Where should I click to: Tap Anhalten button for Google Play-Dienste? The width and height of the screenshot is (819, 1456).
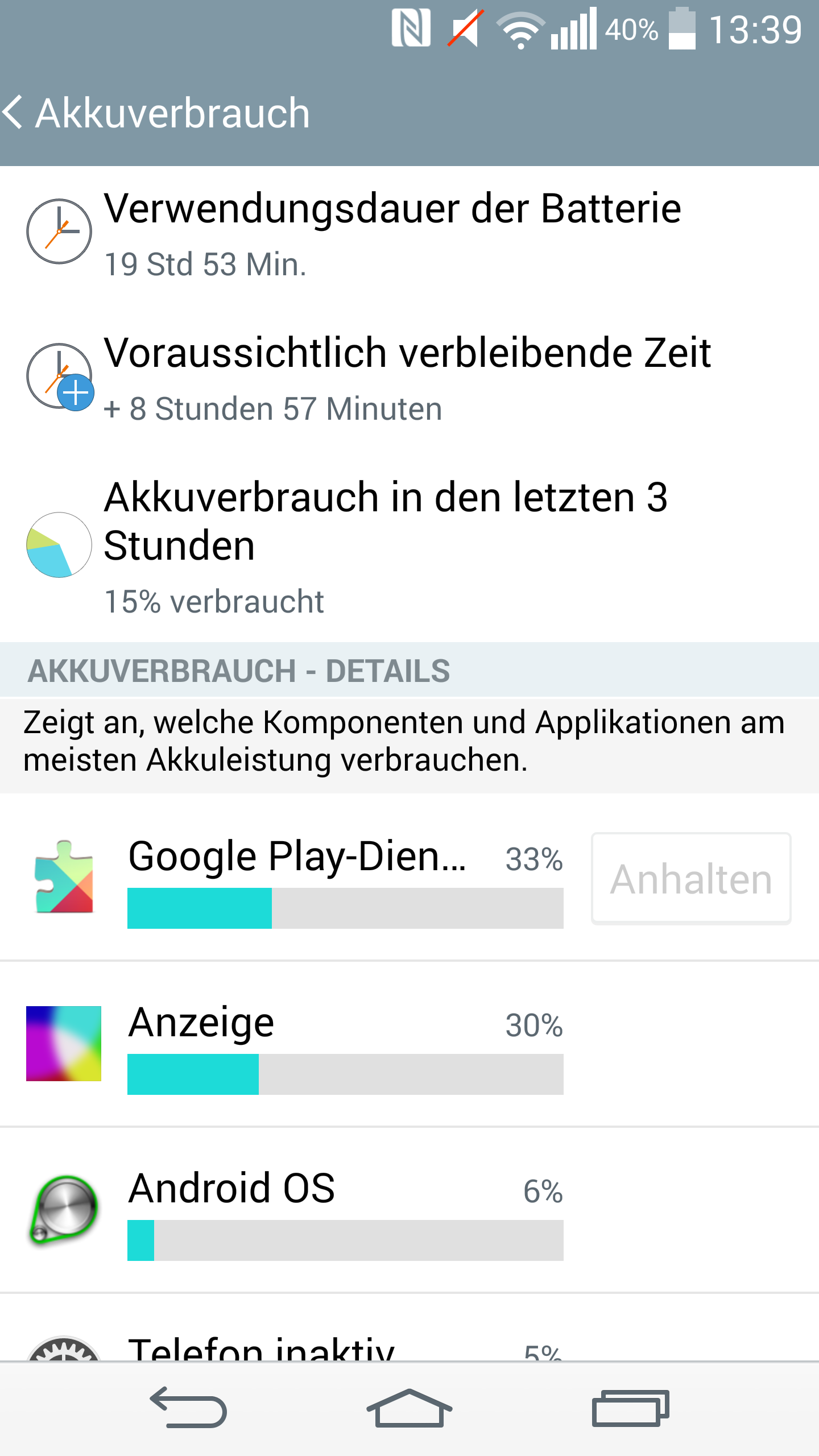691,879
